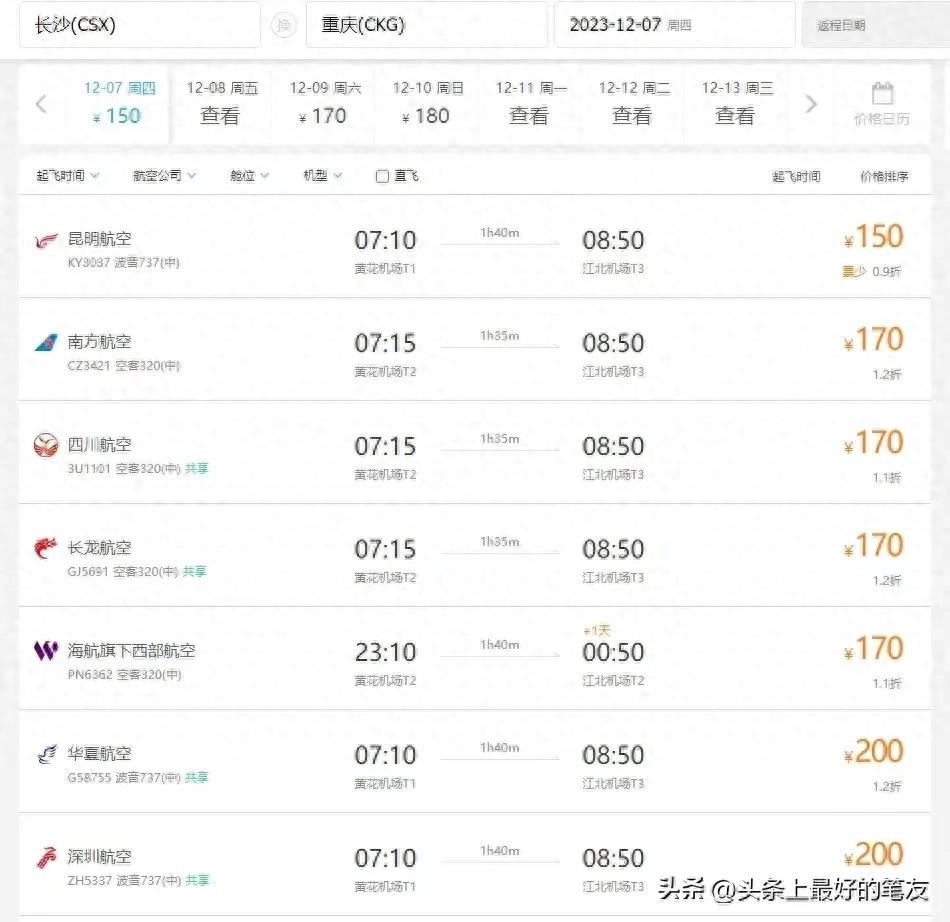The image size is (950, 922).
Task: Sort flights by 价格排序
Action: (x=884, y=176)
